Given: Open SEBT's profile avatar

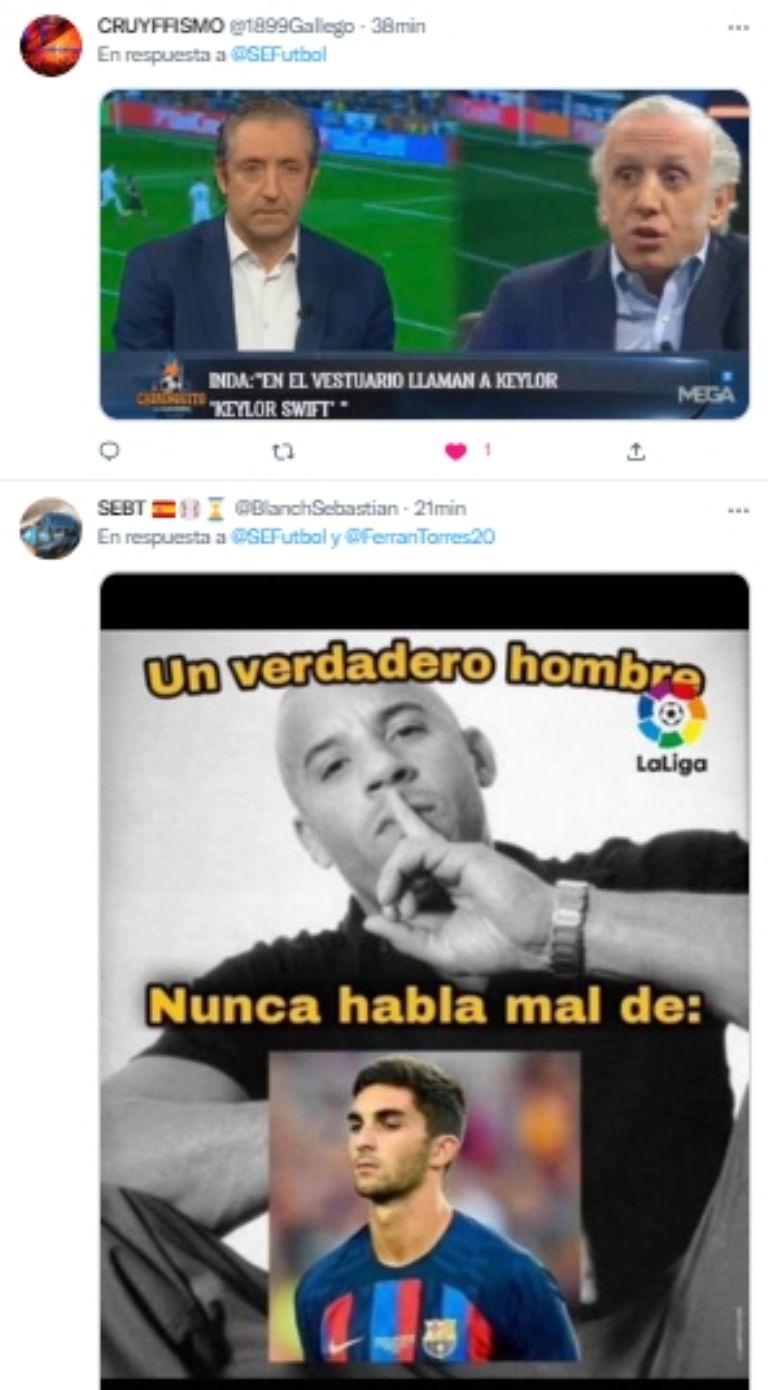Looking at the screenshot, I should point(51,528).
